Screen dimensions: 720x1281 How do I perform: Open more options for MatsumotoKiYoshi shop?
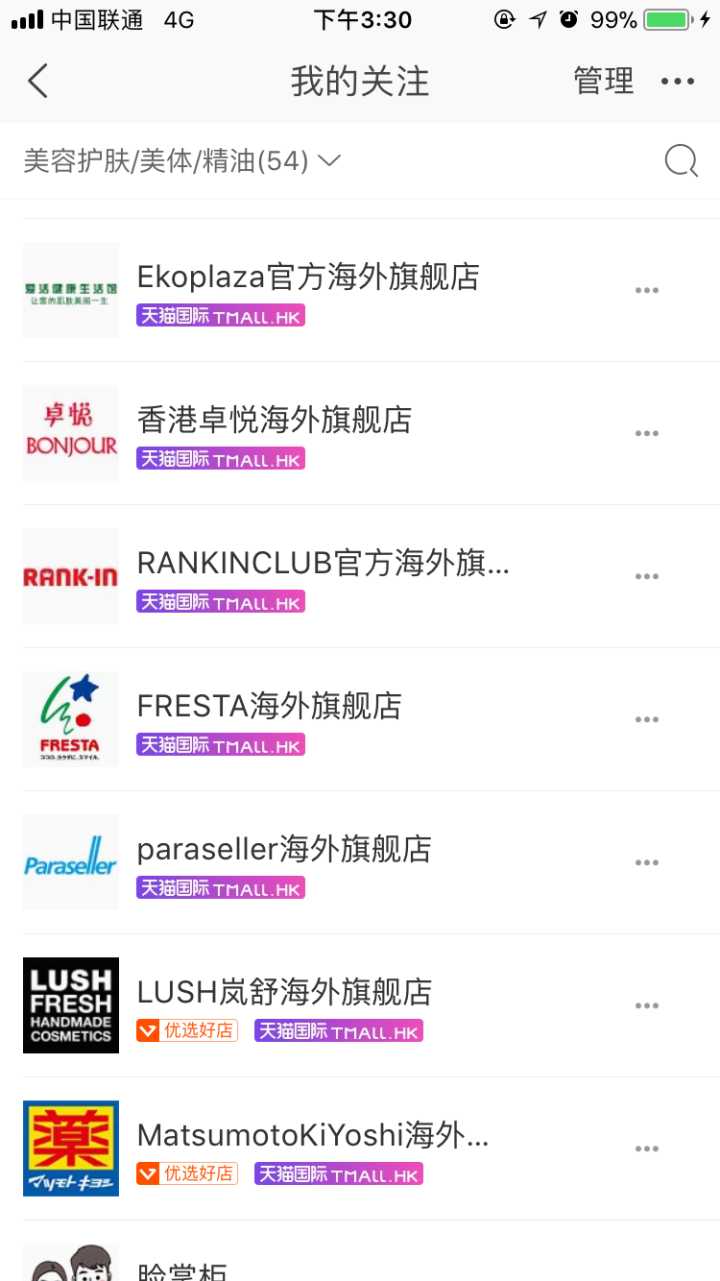pyautogui.click(x=647, y=1148)
